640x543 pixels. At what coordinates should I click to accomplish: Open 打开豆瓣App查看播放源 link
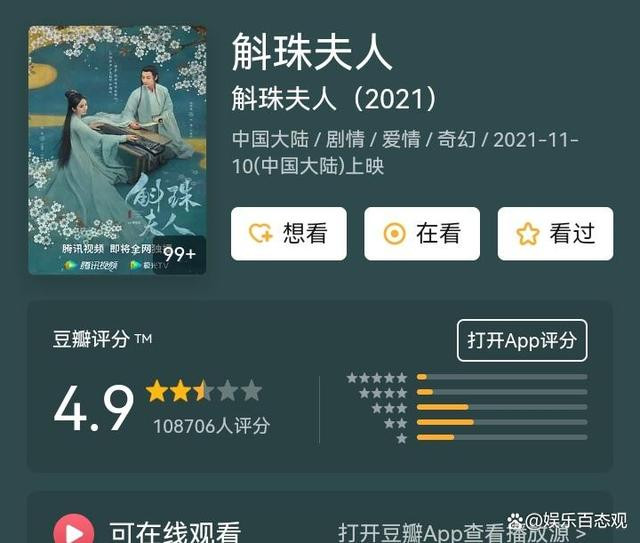461,531
